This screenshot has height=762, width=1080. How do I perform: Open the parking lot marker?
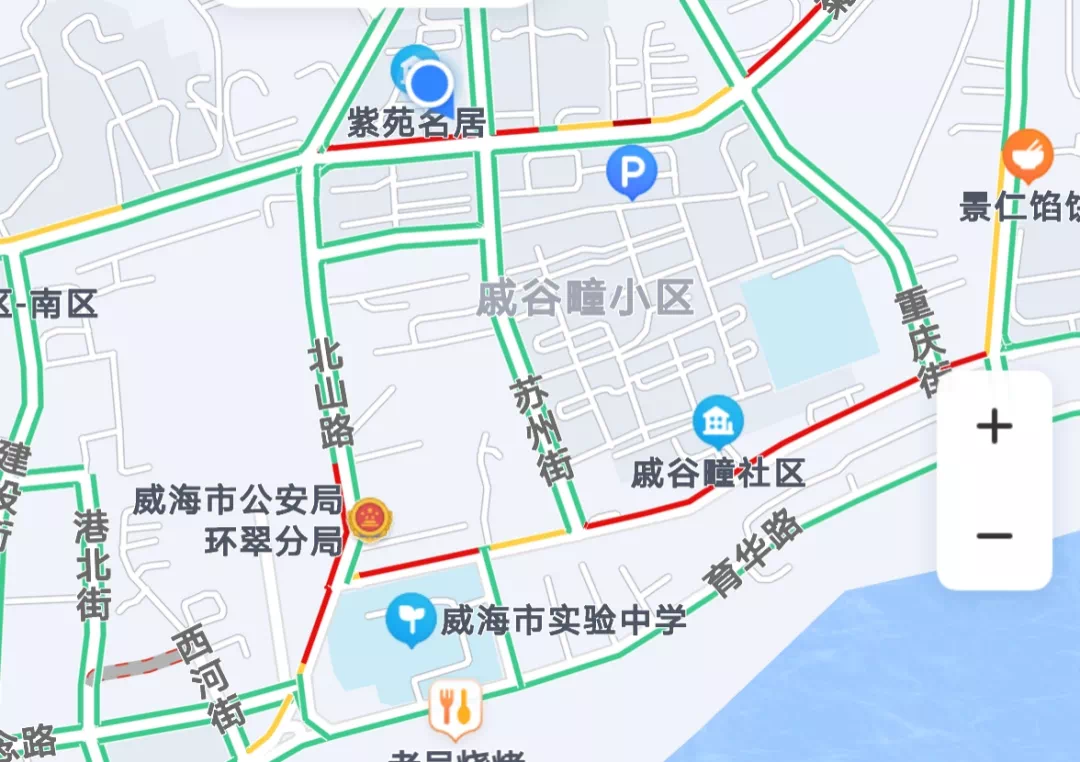pos(632,174)
